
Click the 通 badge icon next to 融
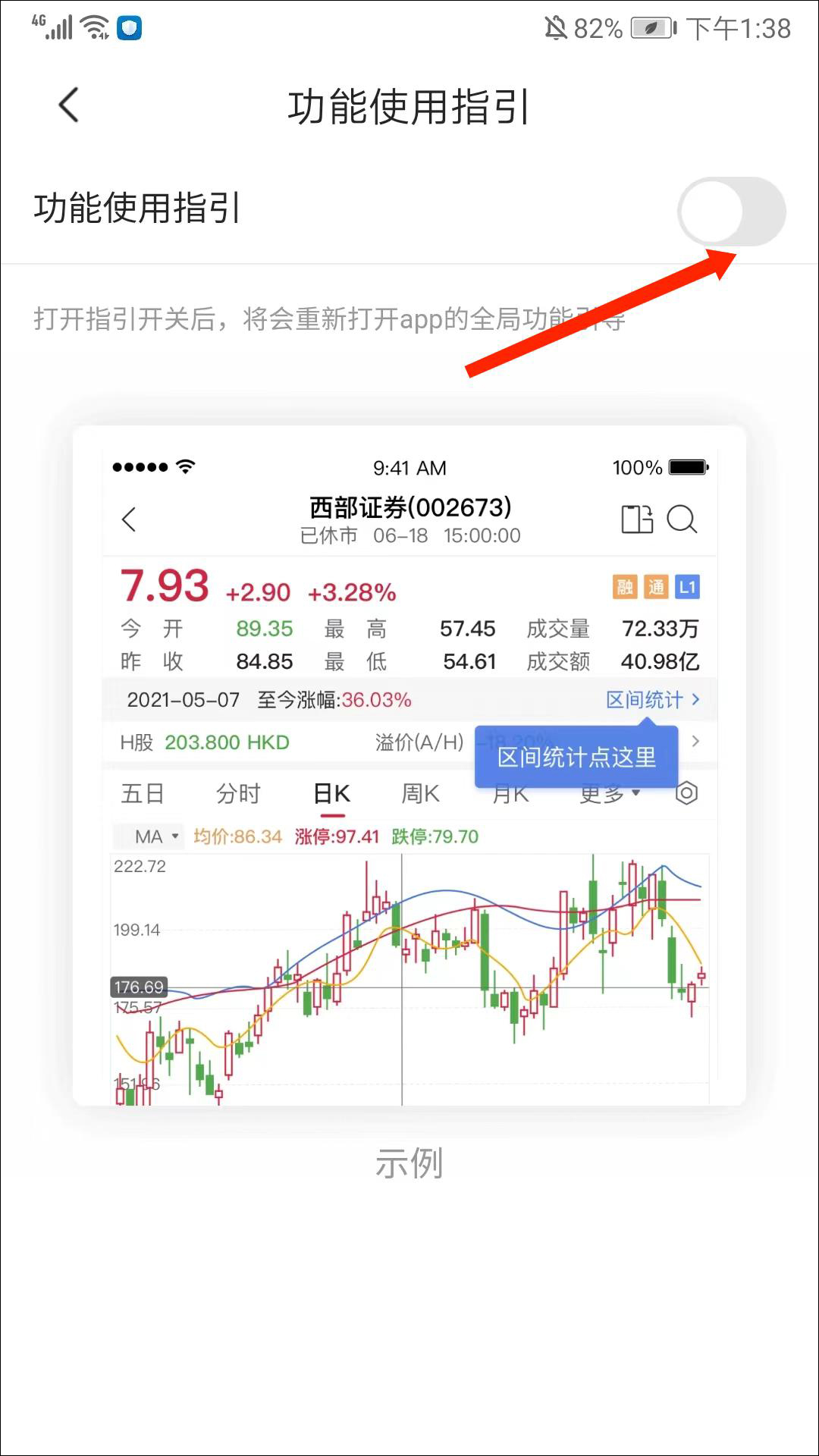pyautogui.click(x=657, y=587)
